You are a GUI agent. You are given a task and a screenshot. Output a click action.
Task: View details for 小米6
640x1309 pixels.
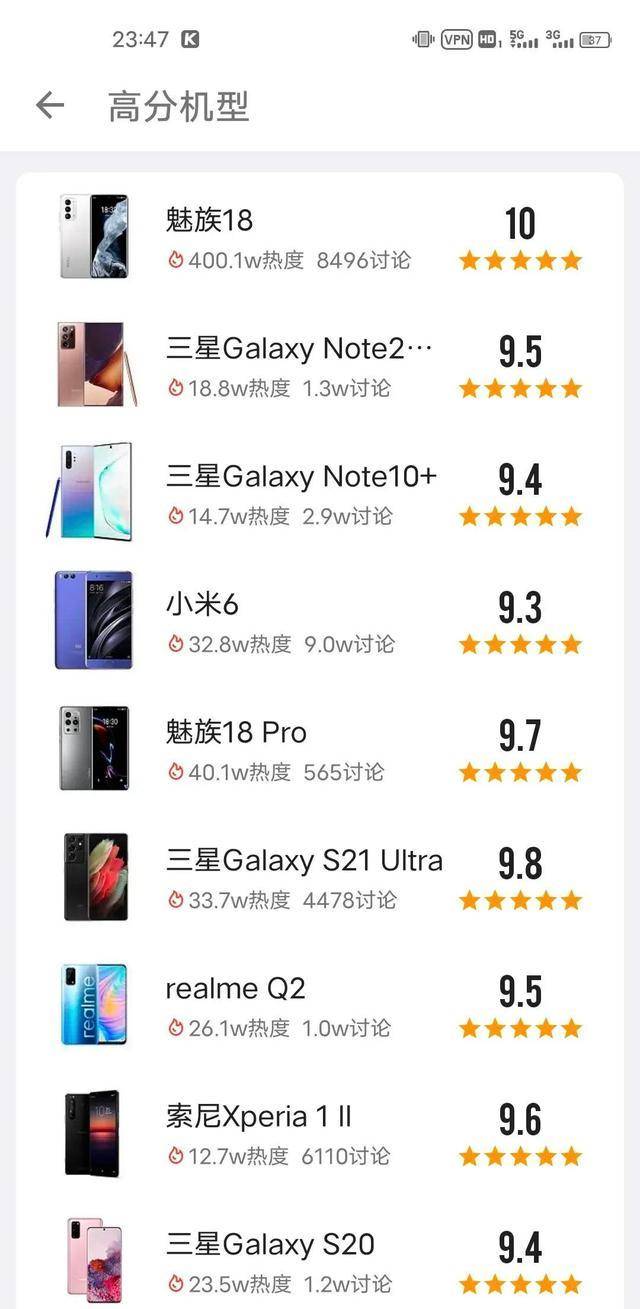[x=202, y=605]
